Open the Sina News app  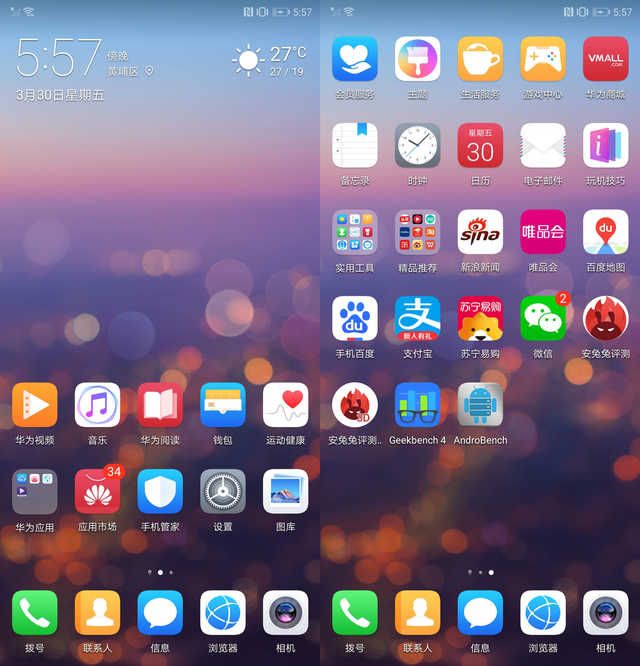tap(480, 232)
